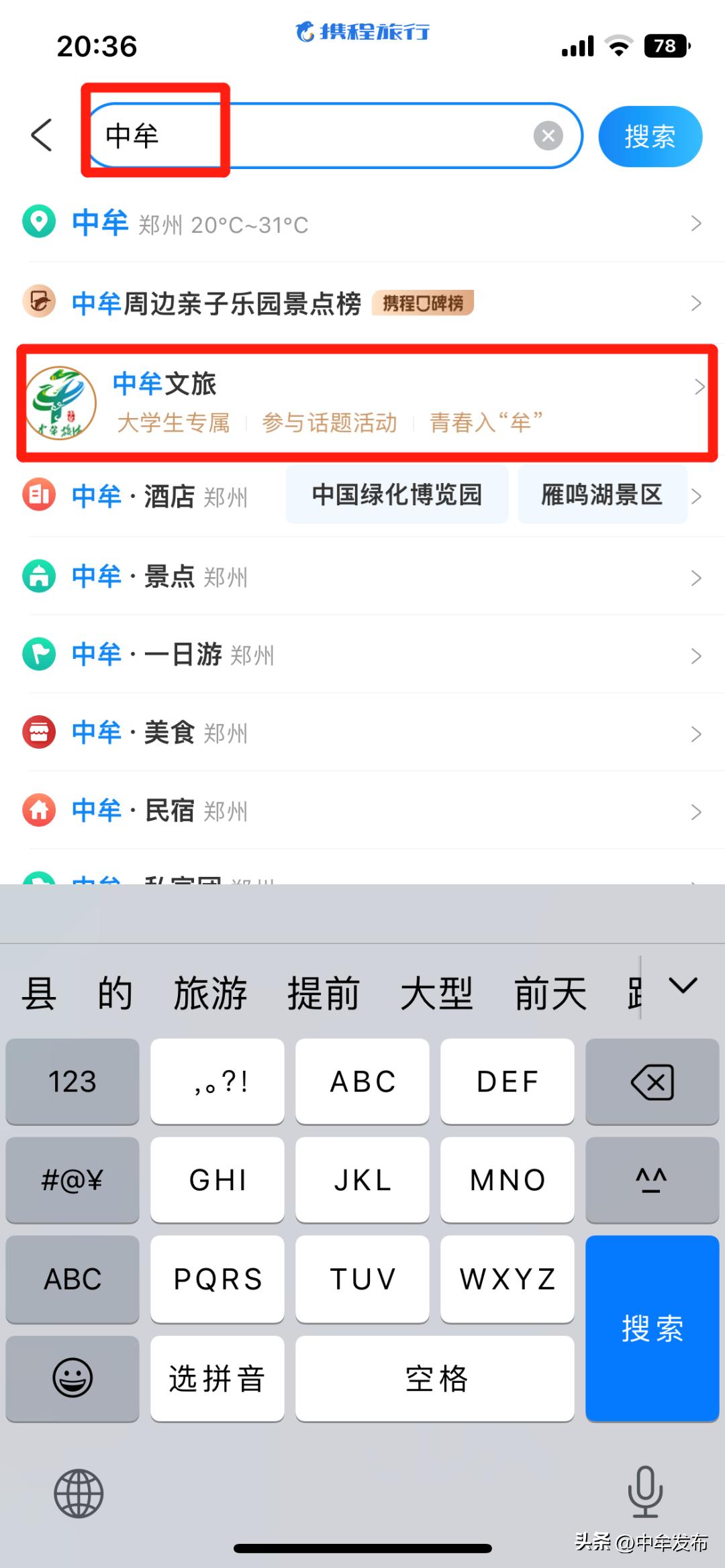Click the 中牟文旅 account logo
Screen dimensions: 725x1568
click(x=59, y=401)
